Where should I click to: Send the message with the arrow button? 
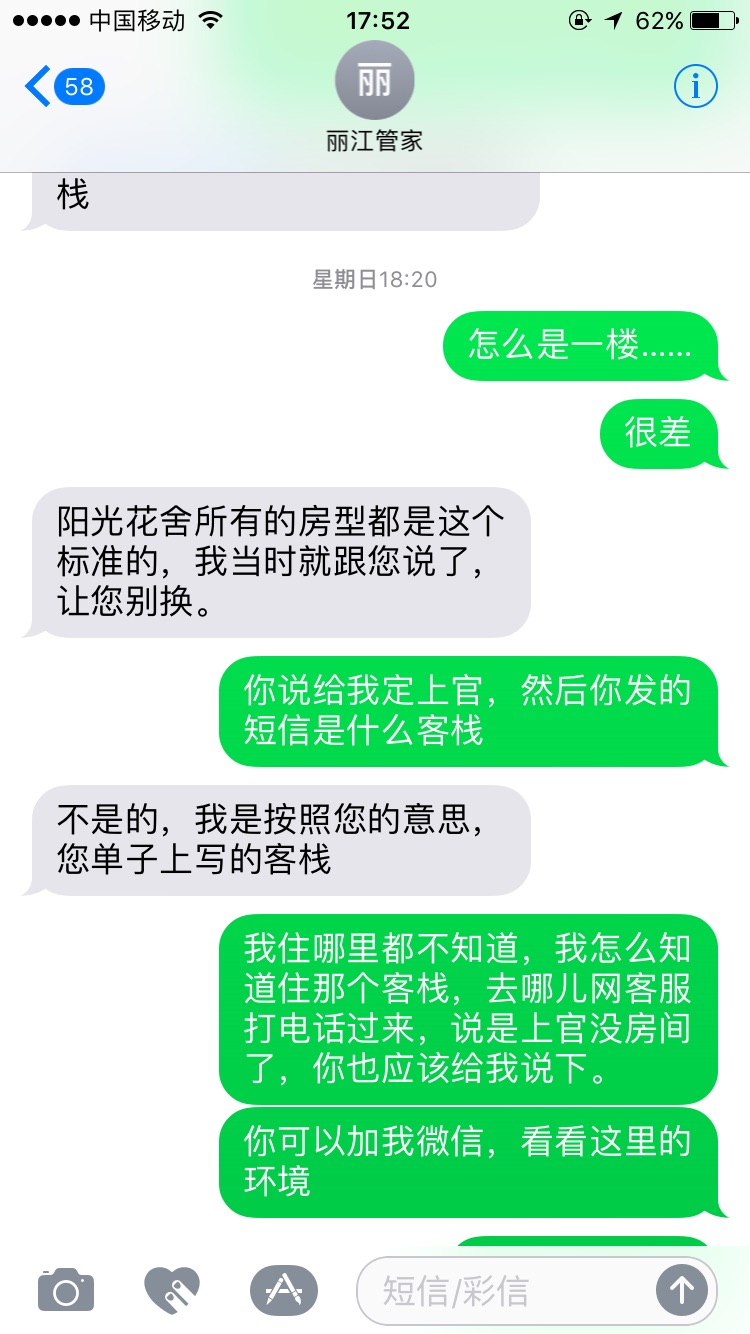pos(682,1291)
